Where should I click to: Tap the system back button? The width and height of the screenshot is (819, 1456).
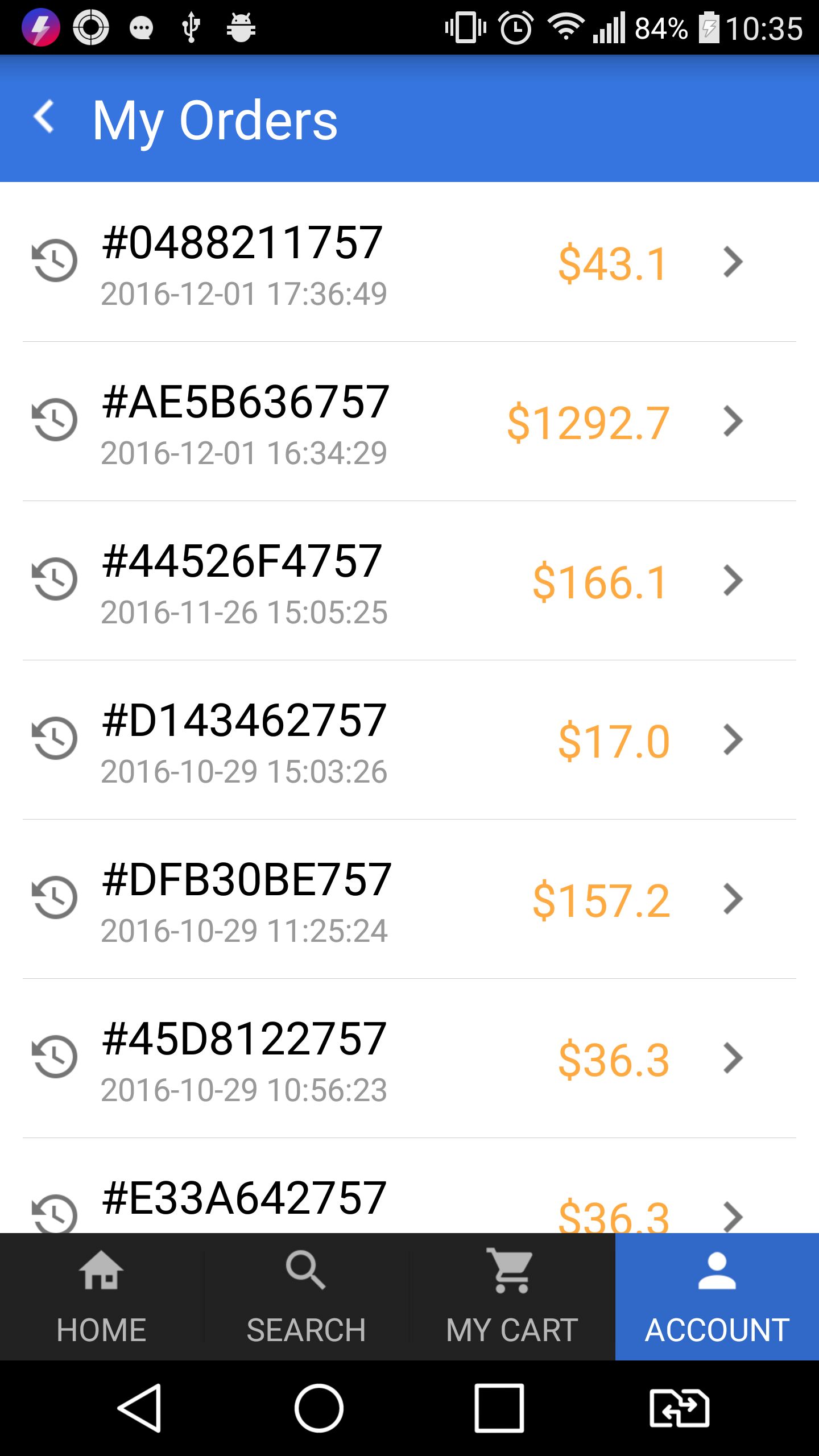140,1408
